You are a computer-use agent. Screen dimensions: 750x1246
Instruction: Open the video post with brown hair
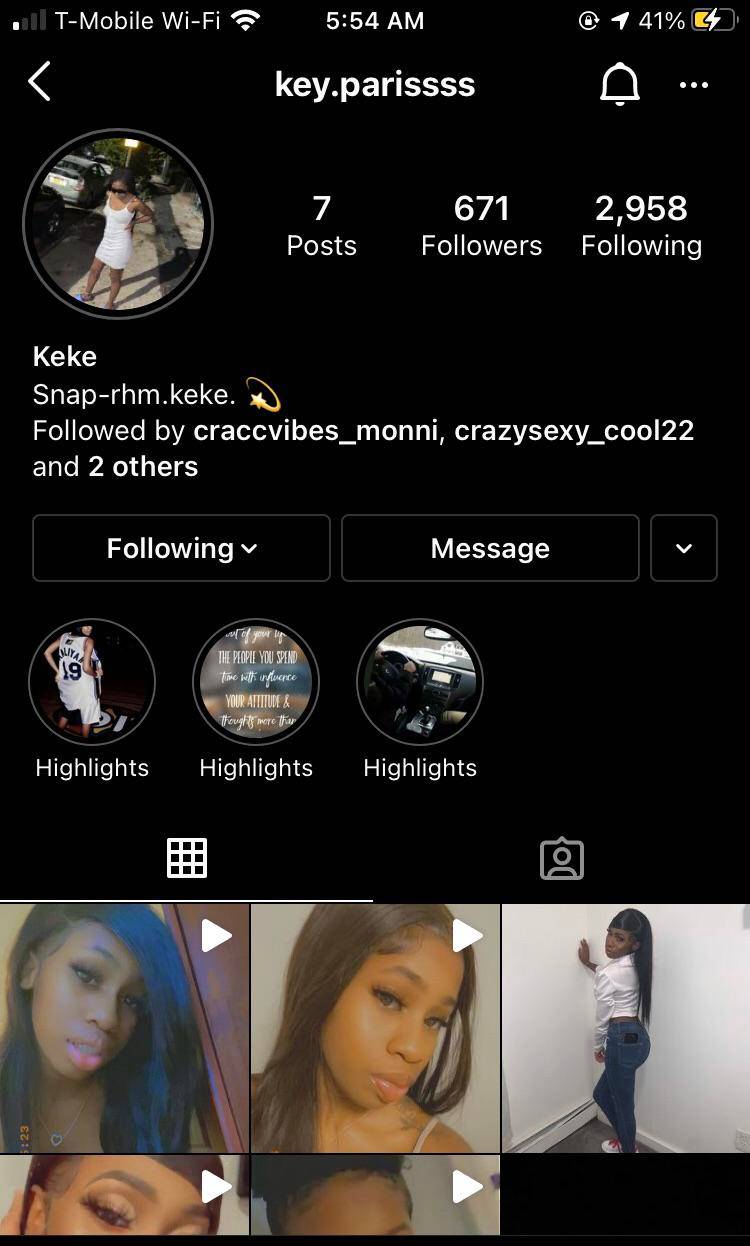tap(375, 1028)
